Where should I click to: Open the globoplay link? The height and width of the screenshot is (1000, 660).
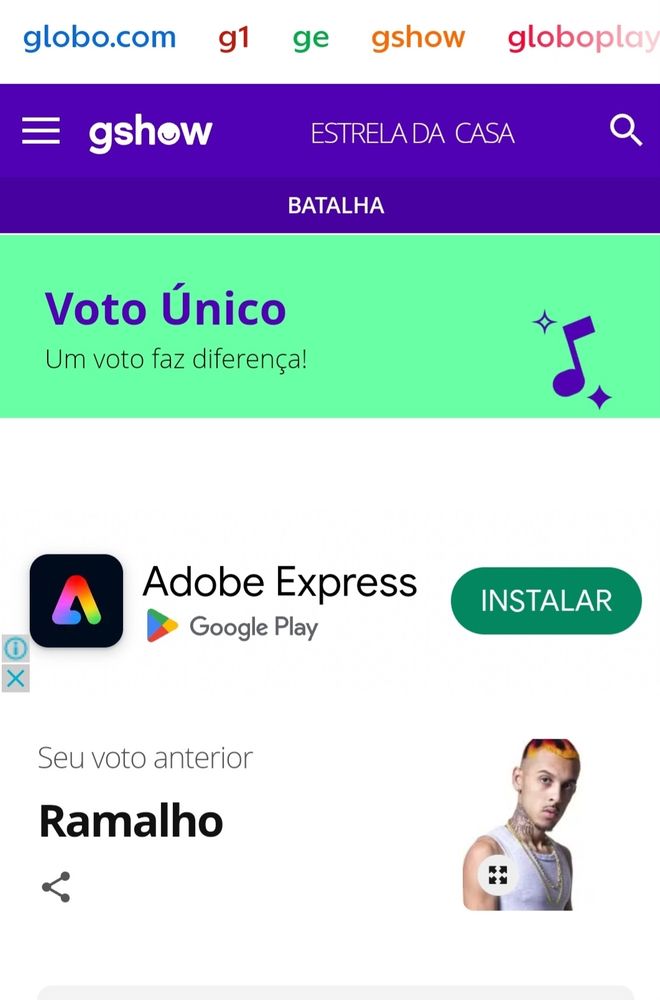(582, 39)
